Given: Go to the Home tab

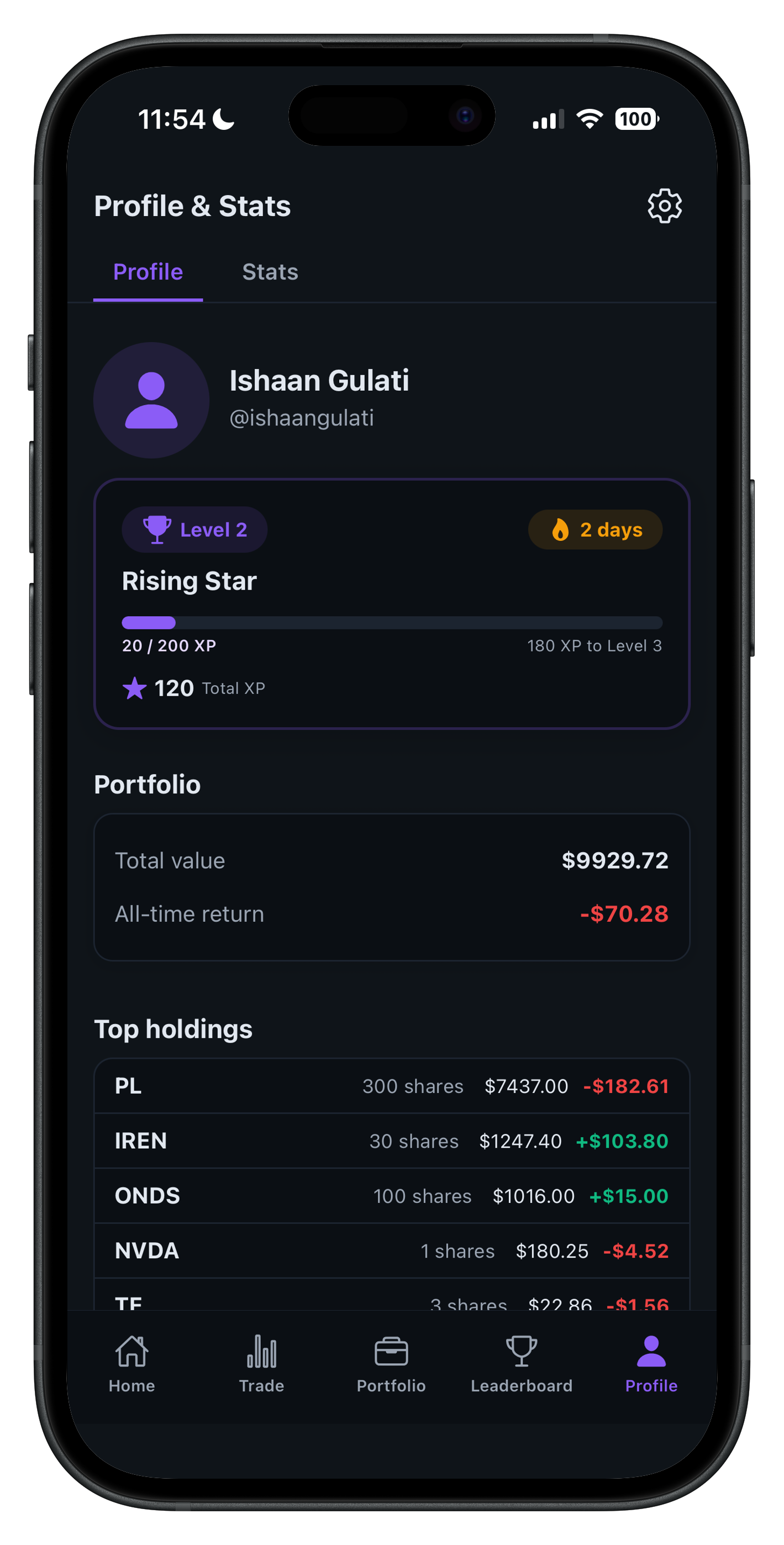Looking at the screenshot, I should click(x=131, y=1363).
